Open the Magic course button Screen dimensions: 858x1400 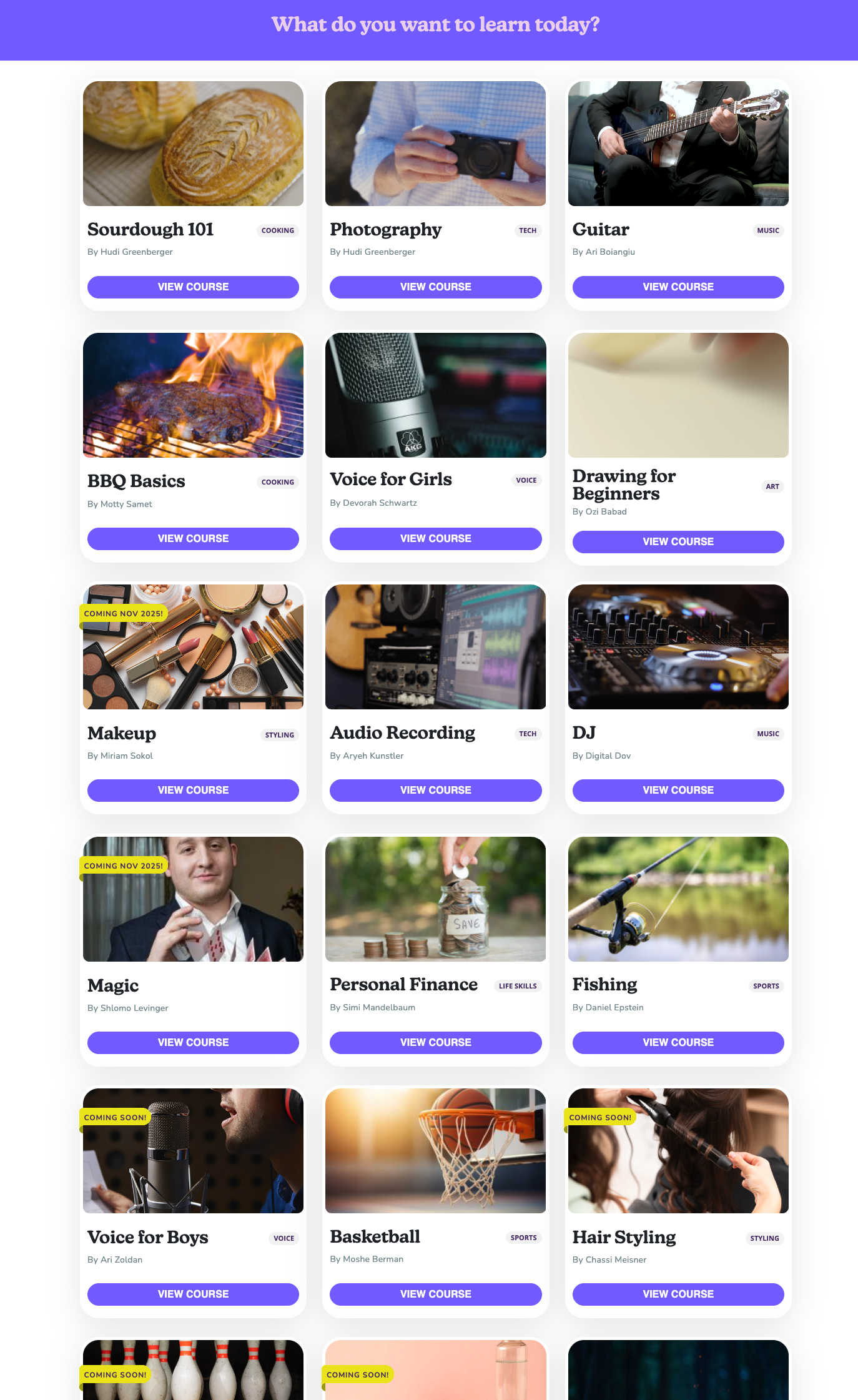[193, 1042]
